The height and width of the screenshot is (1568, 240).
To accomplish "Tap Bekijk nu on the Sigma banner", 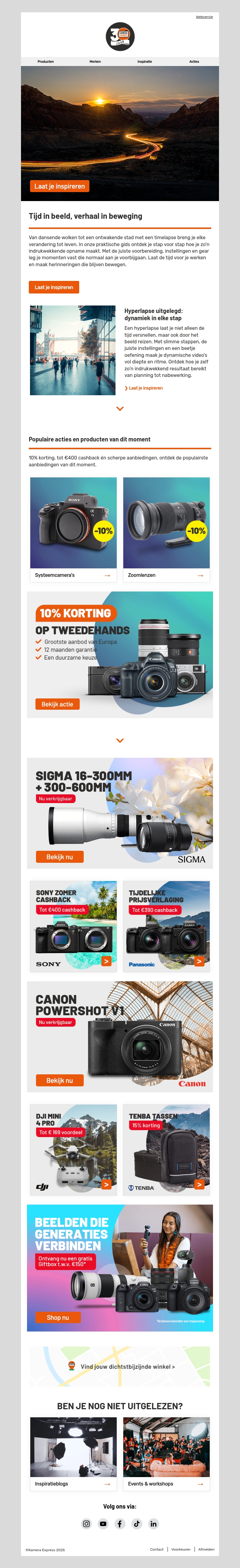I will (59, 856).
